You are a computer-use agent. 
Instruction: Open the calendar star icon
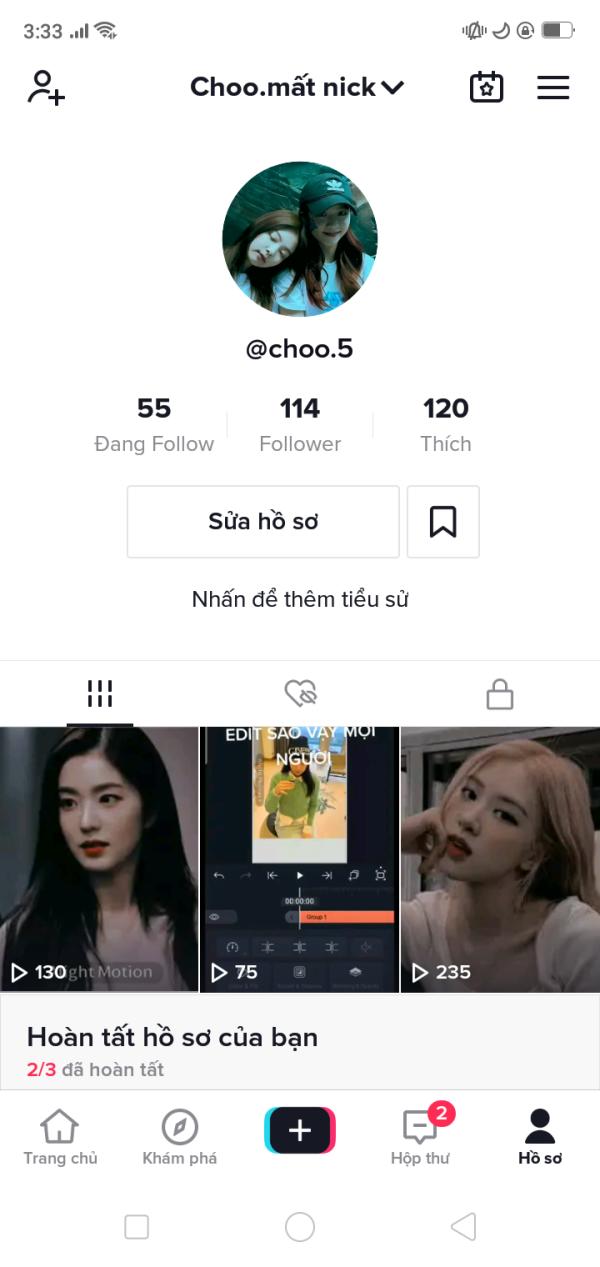tap(487, 87)
